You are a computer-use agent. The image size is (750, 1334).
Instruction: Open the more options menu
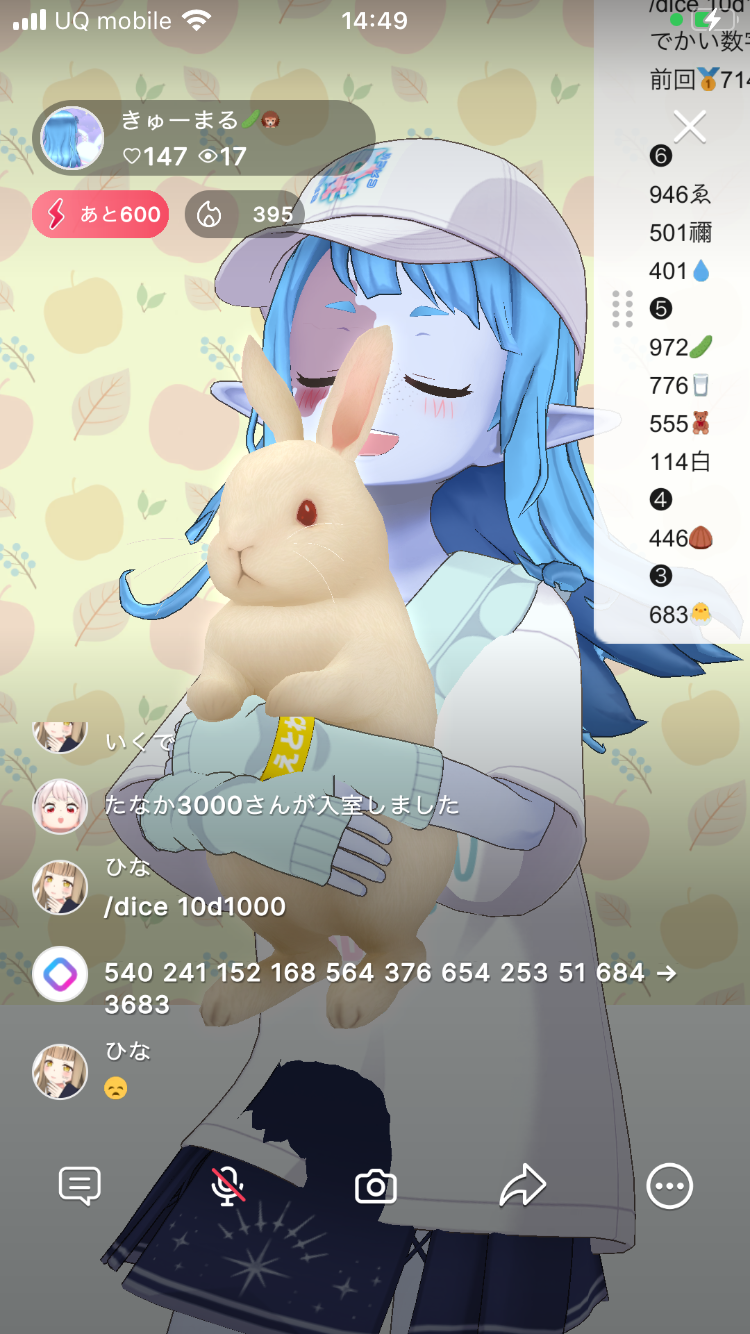click(669, 1187)
